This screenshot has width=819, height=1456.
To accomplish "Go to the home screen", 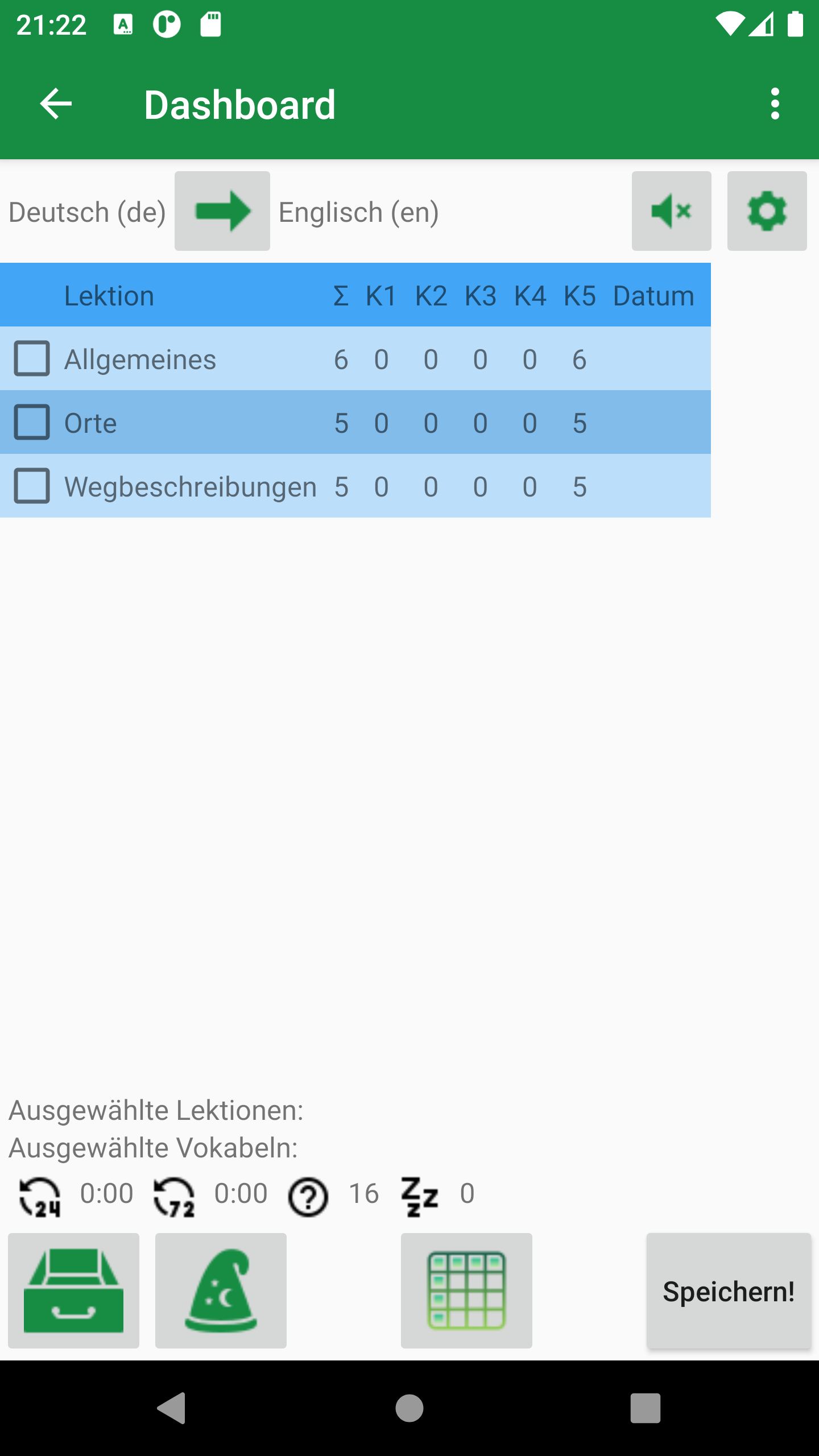I will coord(409,1408).
